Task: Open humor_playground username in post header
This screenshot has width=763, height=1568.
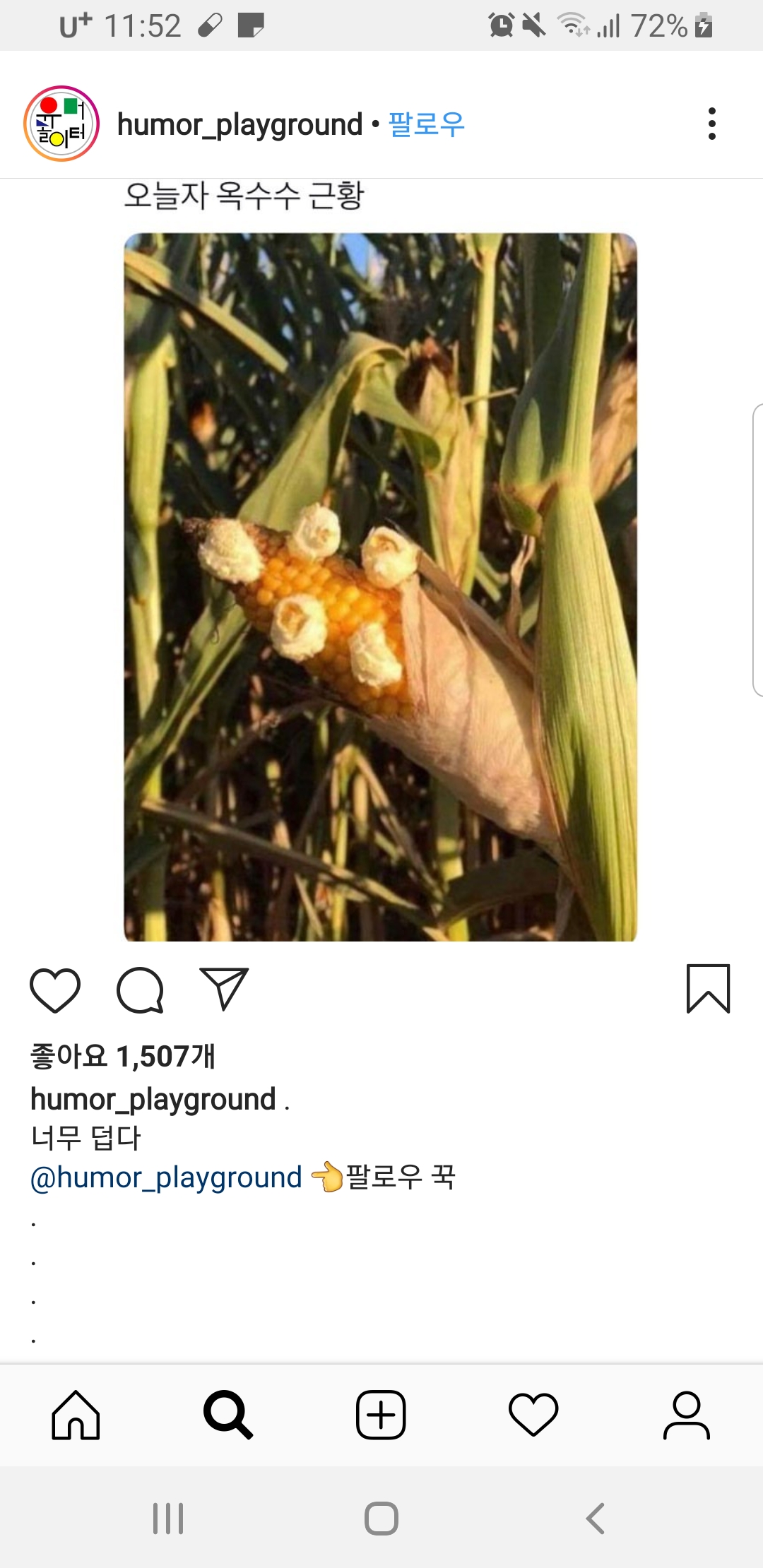Action: [239, 124]
